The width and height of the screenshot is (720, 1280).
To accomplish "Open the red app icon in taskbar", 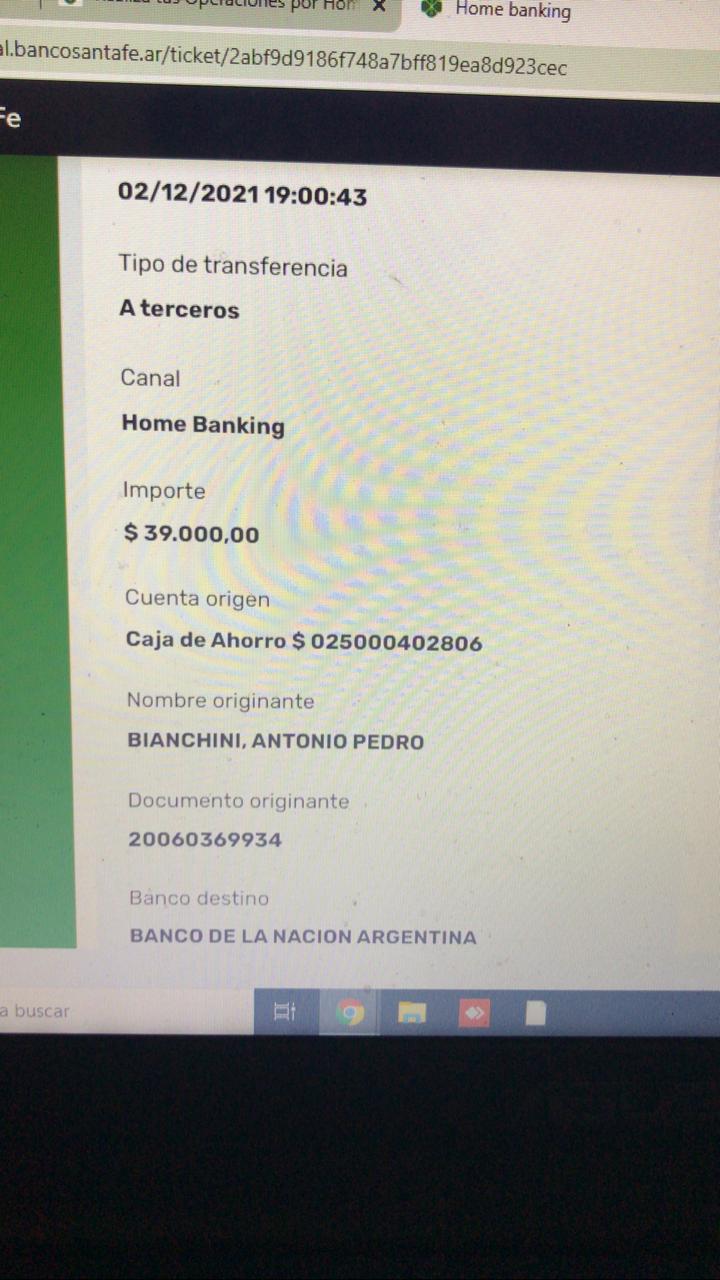I will tap(474, 1014).
